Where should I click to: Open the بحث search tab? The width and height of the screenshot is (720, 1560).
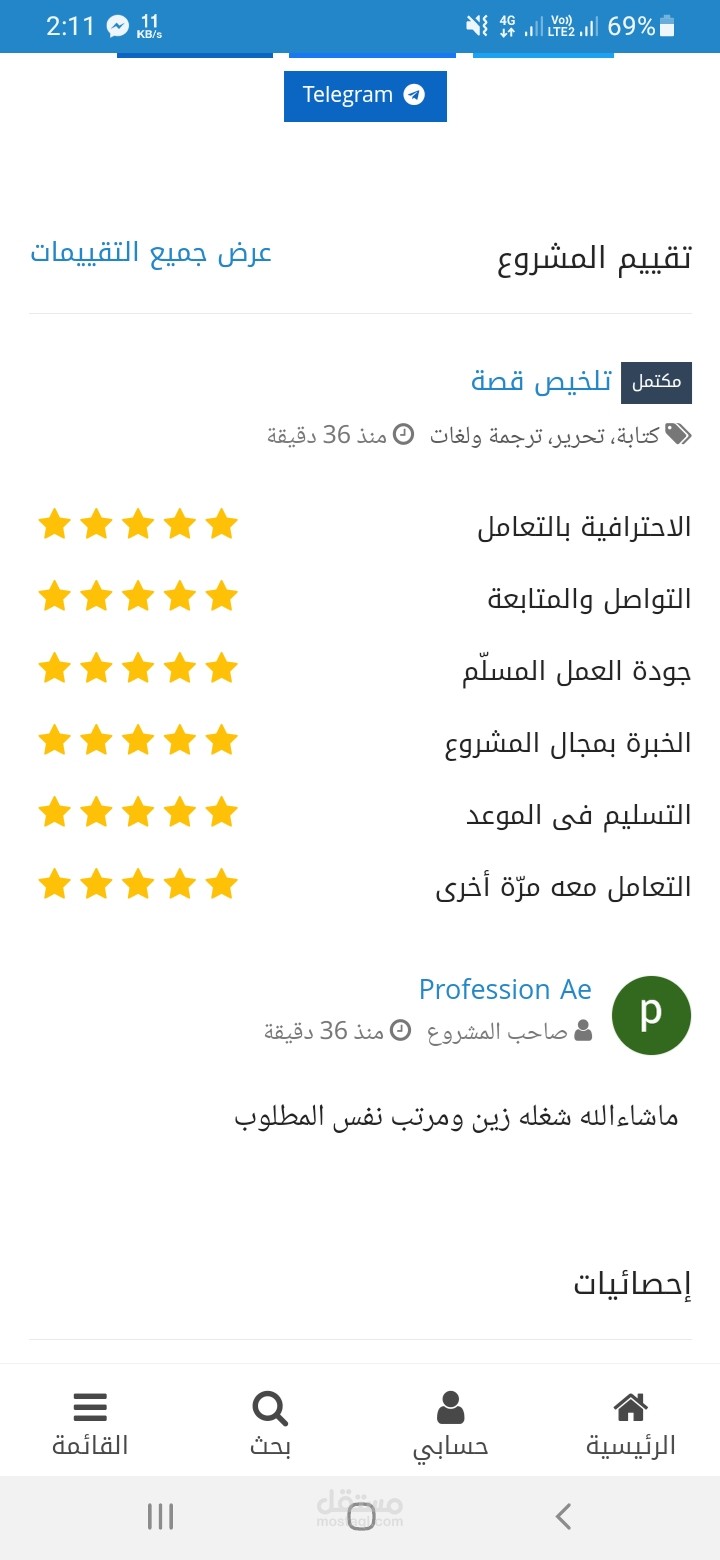(x=270, y=1424)
